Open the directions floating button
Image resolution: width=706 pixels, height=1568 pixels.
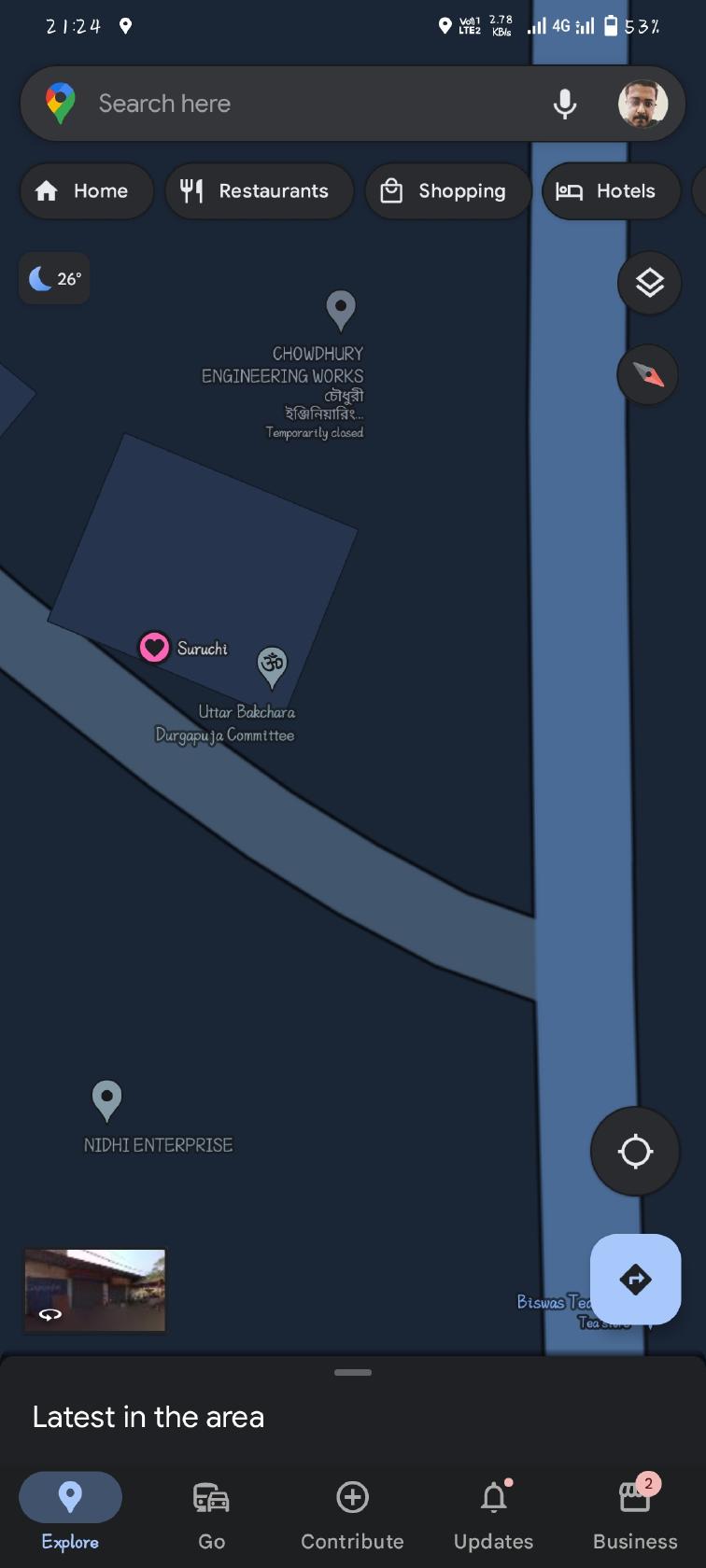635,1279
